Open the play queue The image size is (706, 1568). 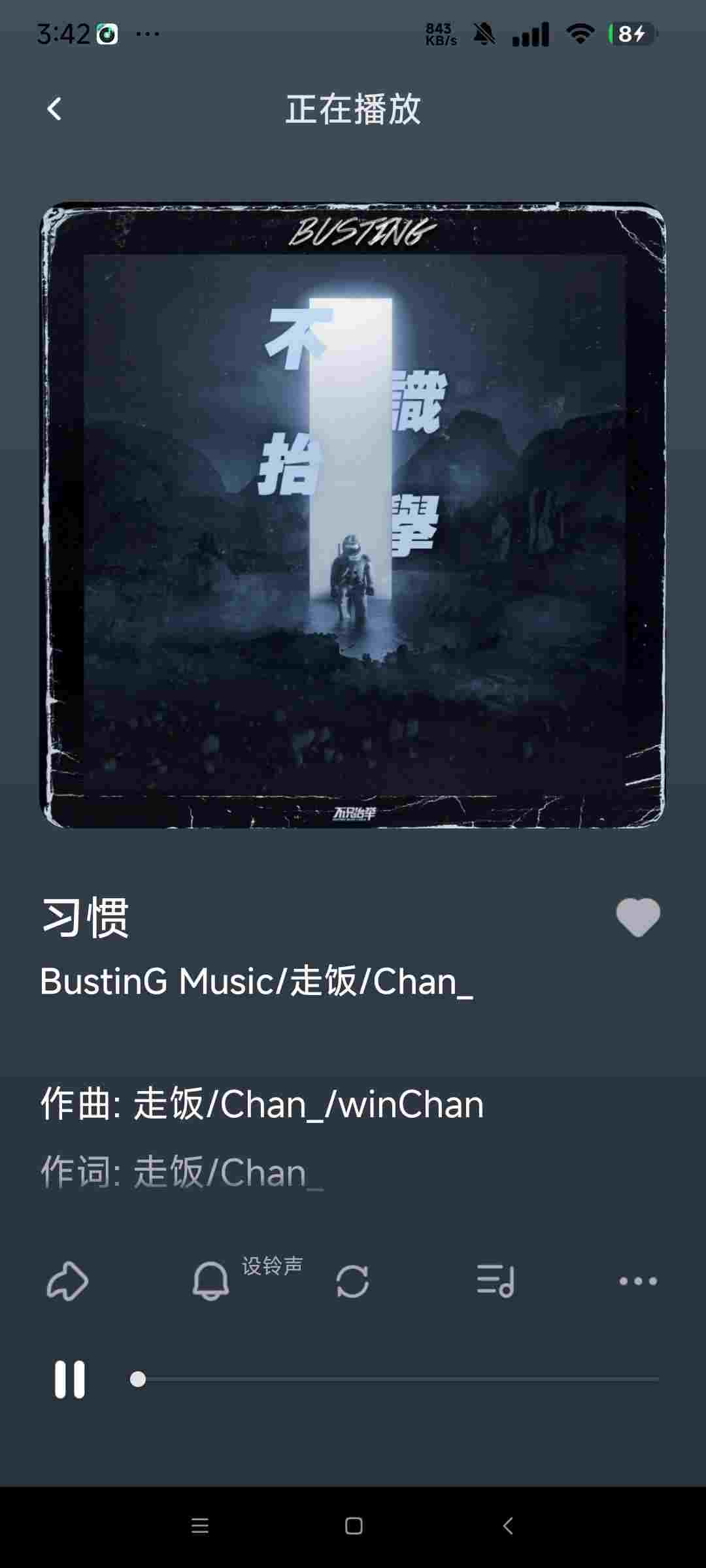(496, 1281)
